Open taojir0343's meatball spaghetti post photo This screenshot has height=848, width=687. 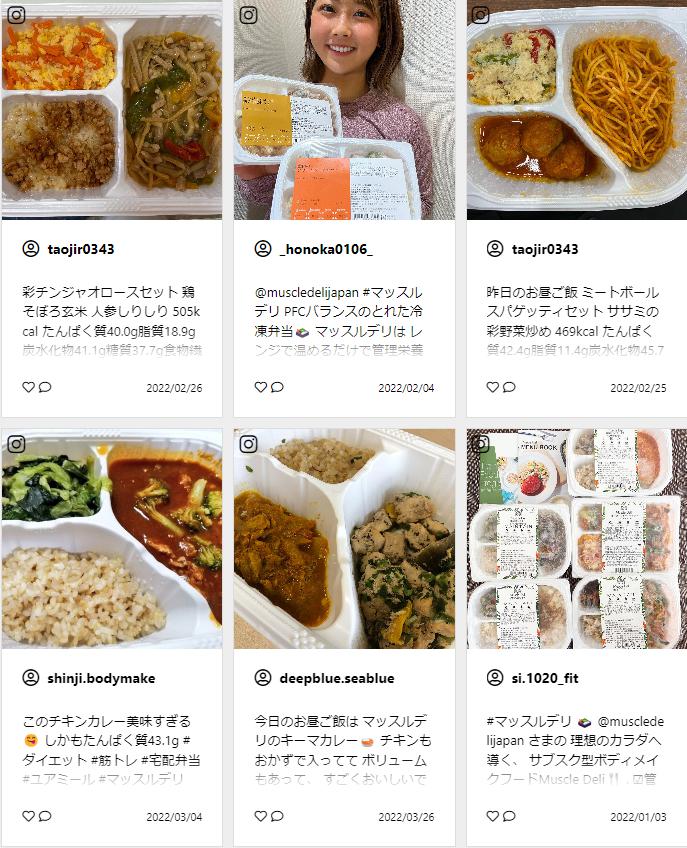click(576, 110)
